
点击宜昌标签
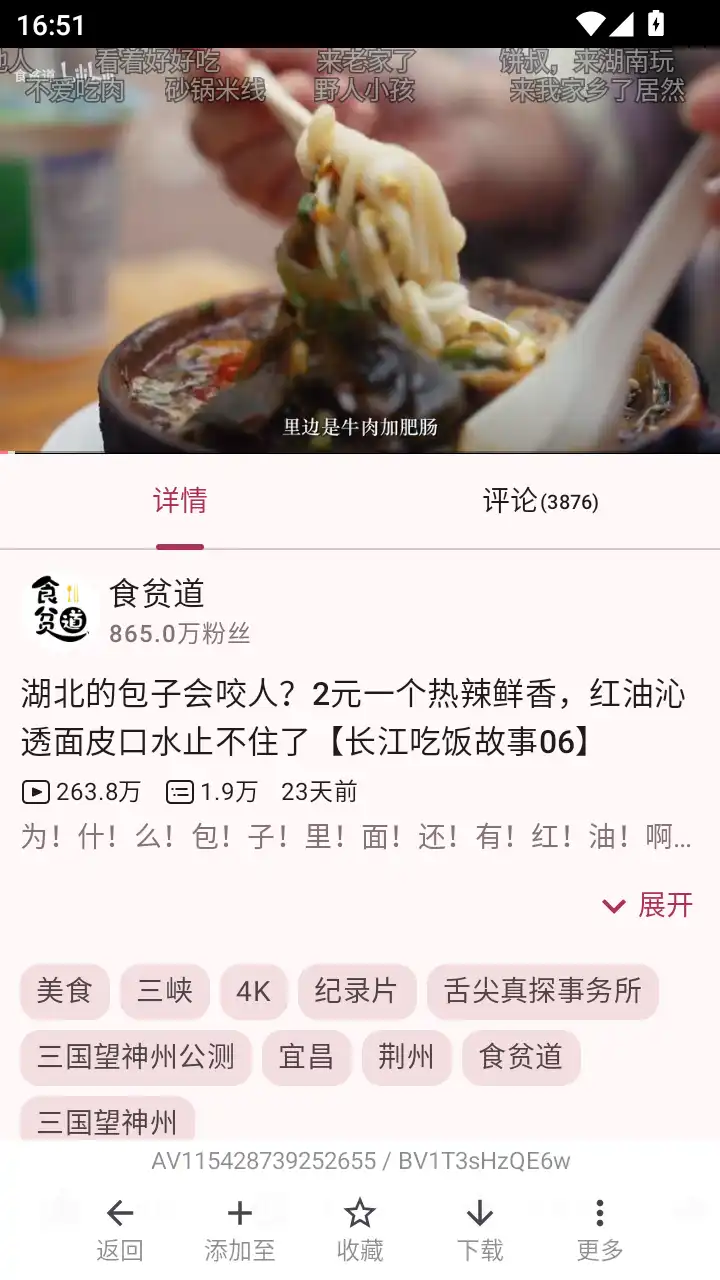click(x=306, y=1057)
